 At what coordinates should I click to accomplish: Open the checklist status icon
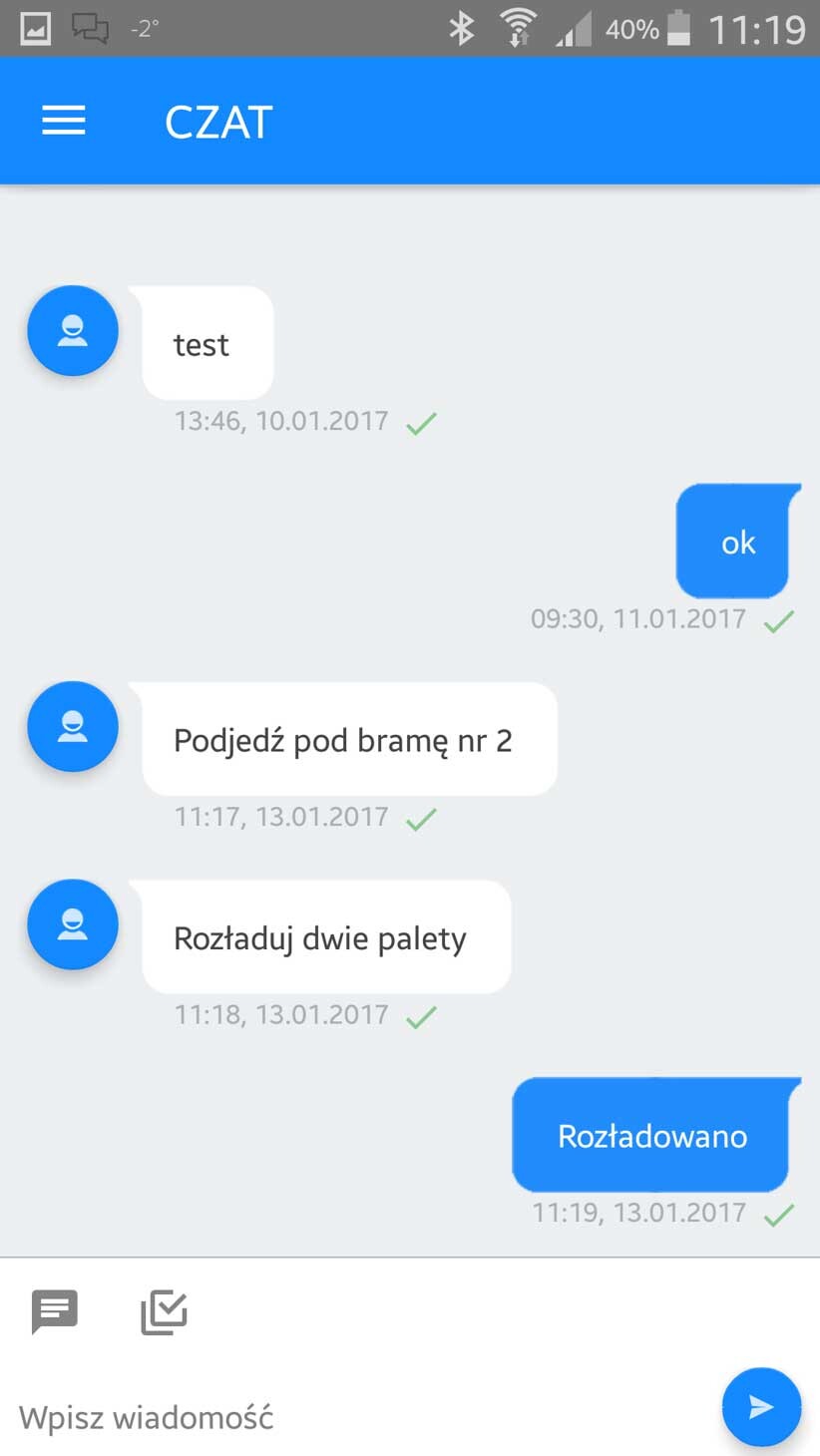point(165,1311)
